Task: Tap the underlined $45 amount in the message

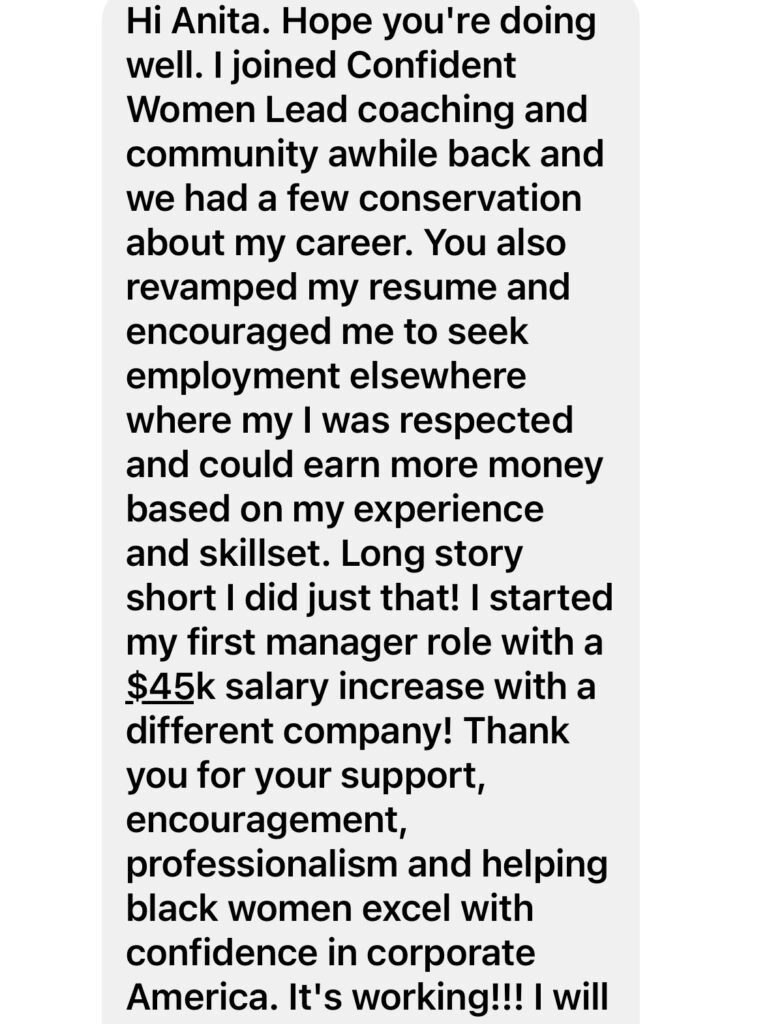Action: point(159,686)
